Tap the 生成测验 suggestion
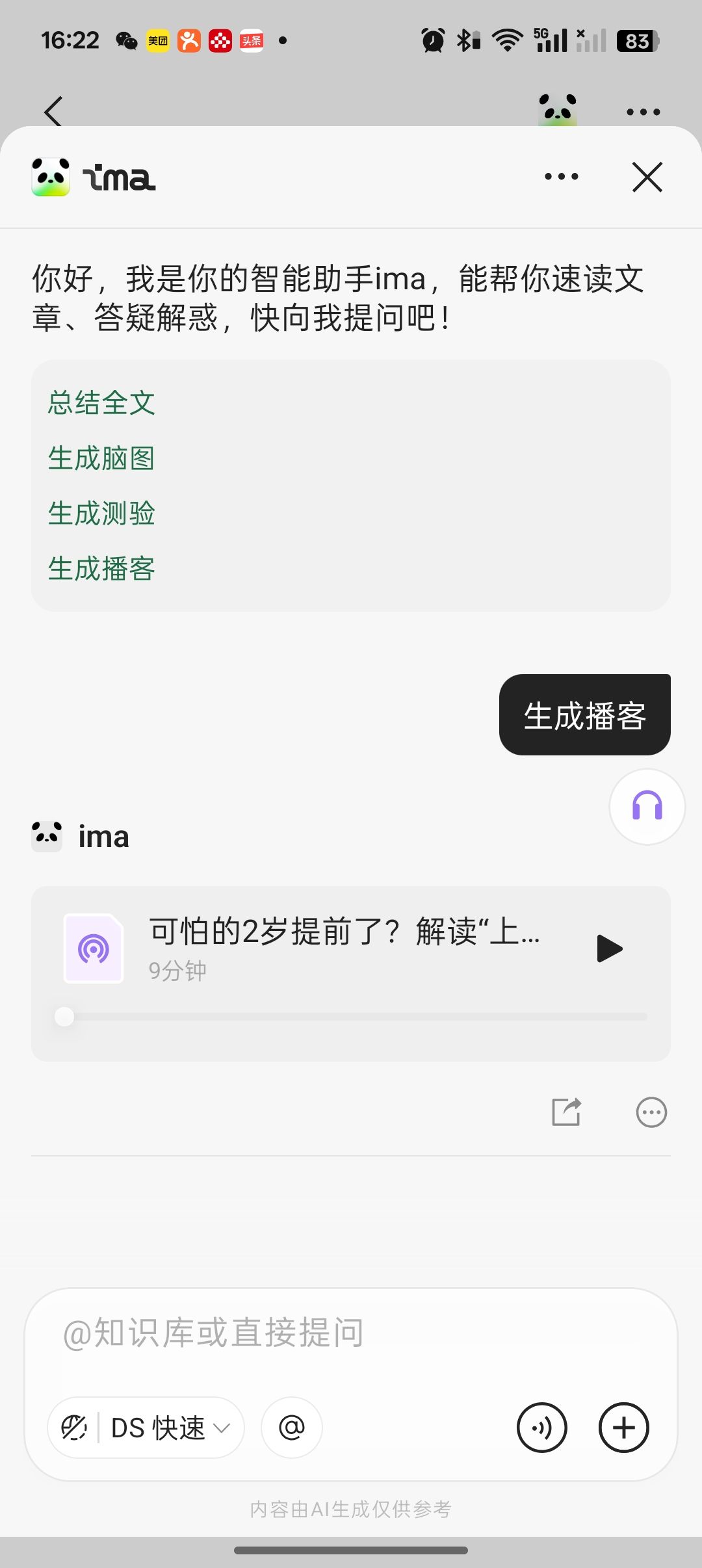Screen dimensions: 702x1568 pyautogui.click(x=101, y=514)
